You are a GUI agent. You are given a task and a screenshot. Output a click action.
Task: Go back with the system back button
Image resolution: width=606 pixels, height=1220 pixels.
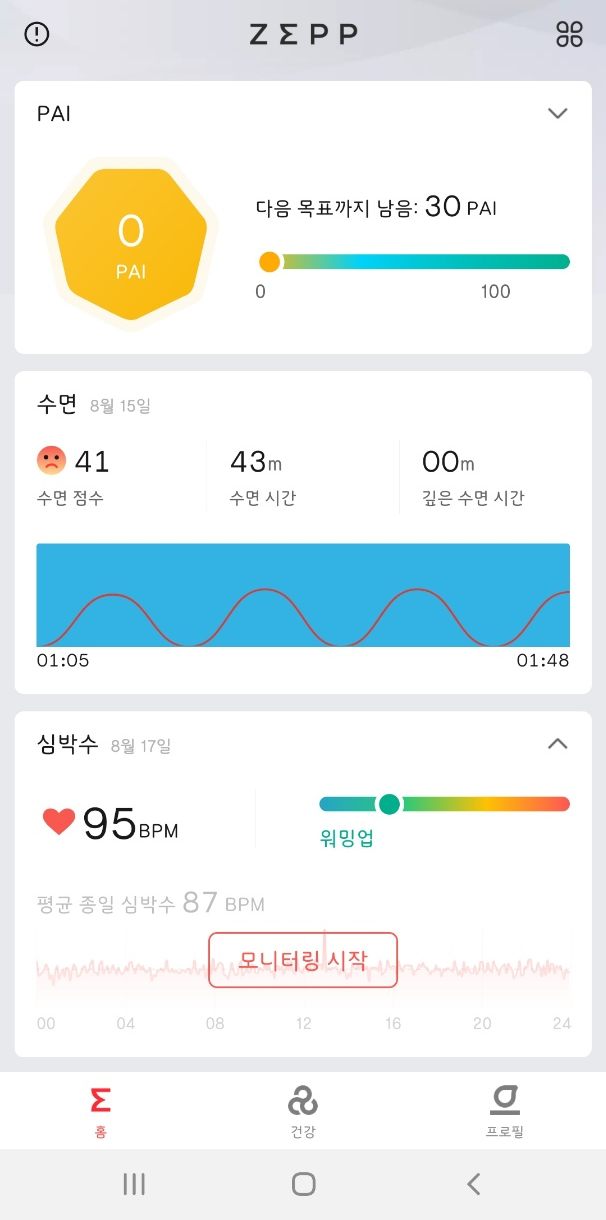473,1184
